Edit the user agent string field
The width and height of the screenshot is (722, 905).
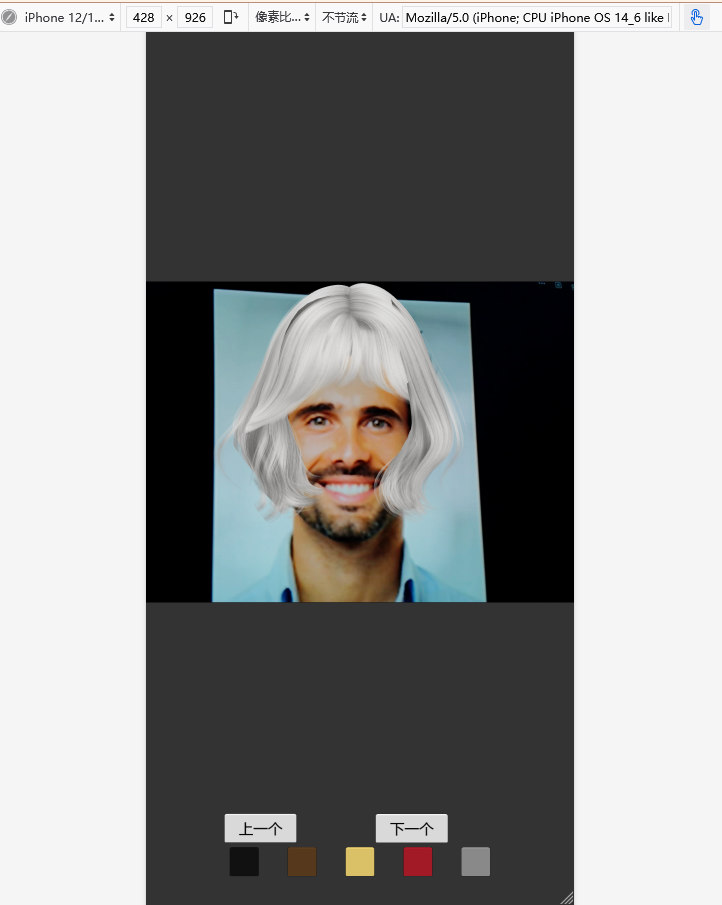tap(536, 17)
